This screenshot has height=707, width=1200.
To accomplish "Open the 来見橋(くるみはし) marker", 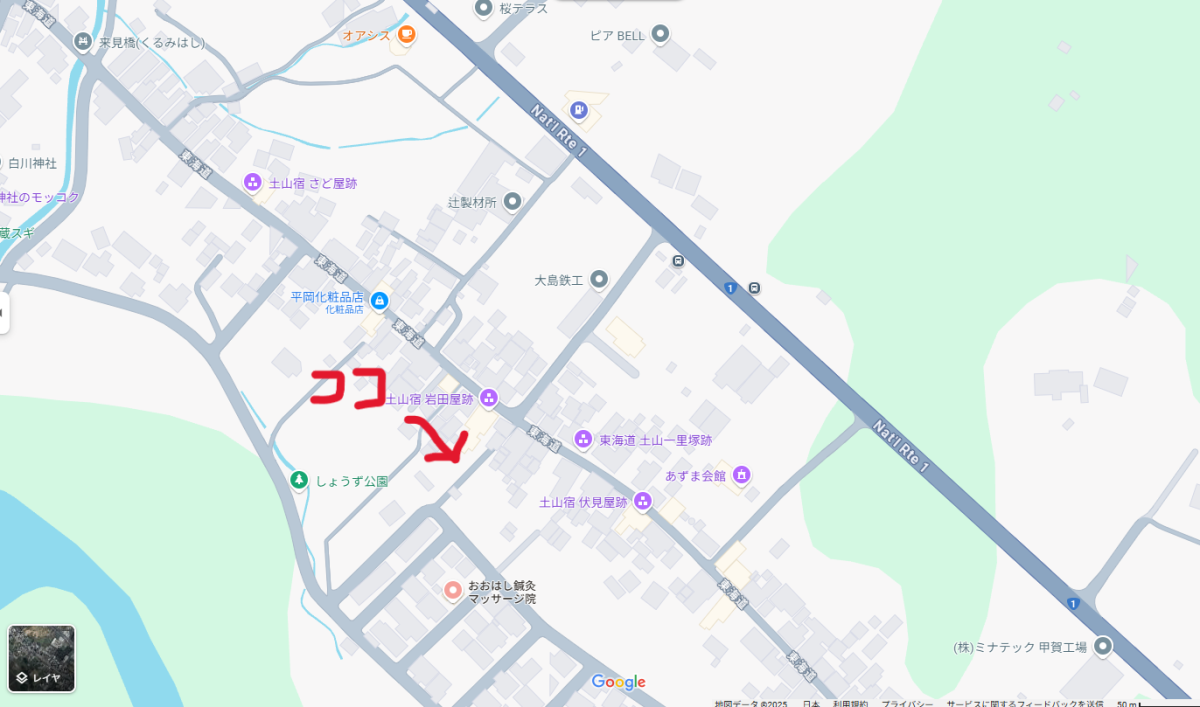I will click(x=84, y=42).
